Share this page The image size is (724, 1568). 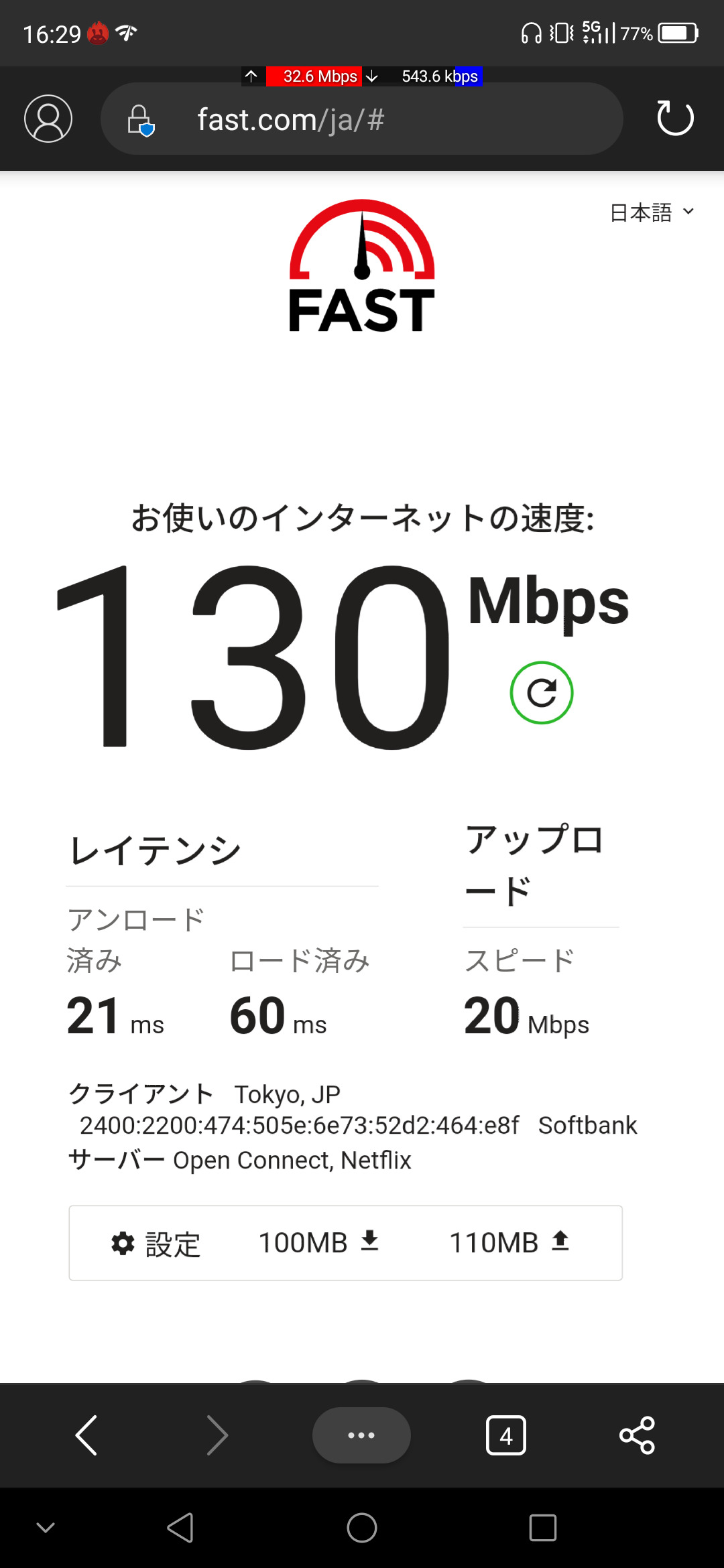point(637,1435)
